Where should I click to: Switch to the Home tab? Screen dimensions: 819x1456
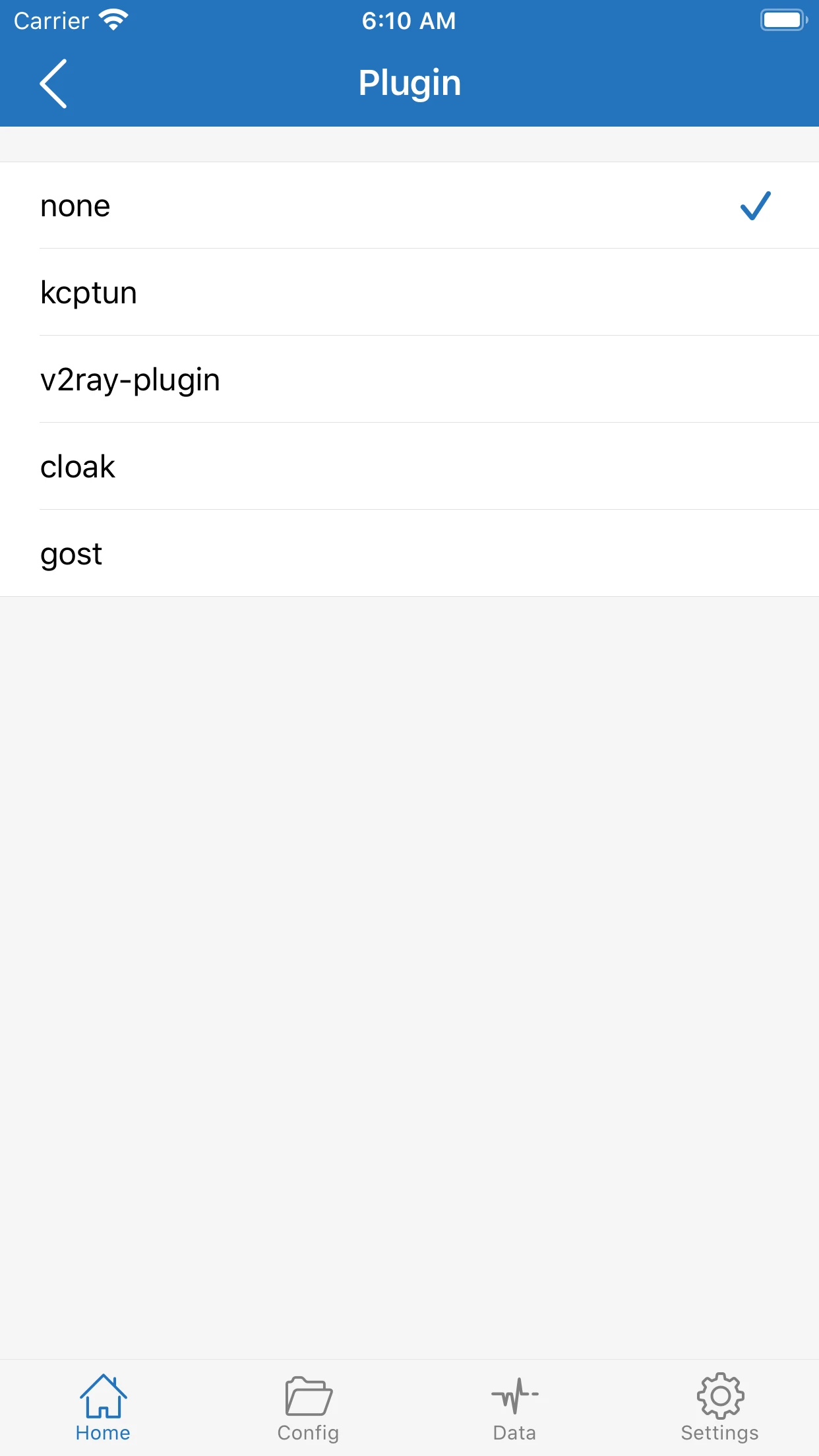(x=103, y=1408)
